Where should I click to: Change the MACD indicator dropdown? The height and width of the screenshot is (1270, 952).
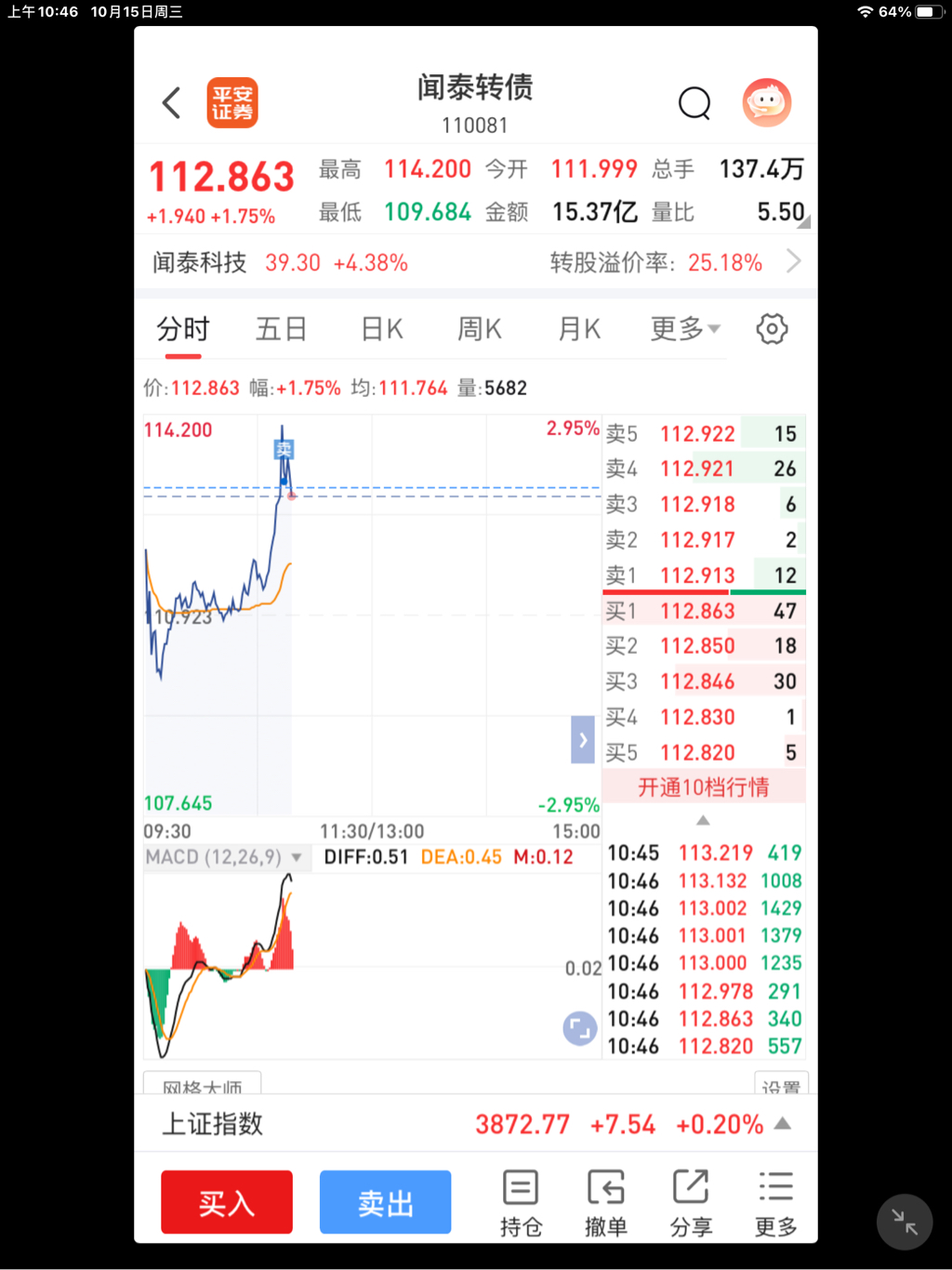pyautogui.click(x=223, y=857)
